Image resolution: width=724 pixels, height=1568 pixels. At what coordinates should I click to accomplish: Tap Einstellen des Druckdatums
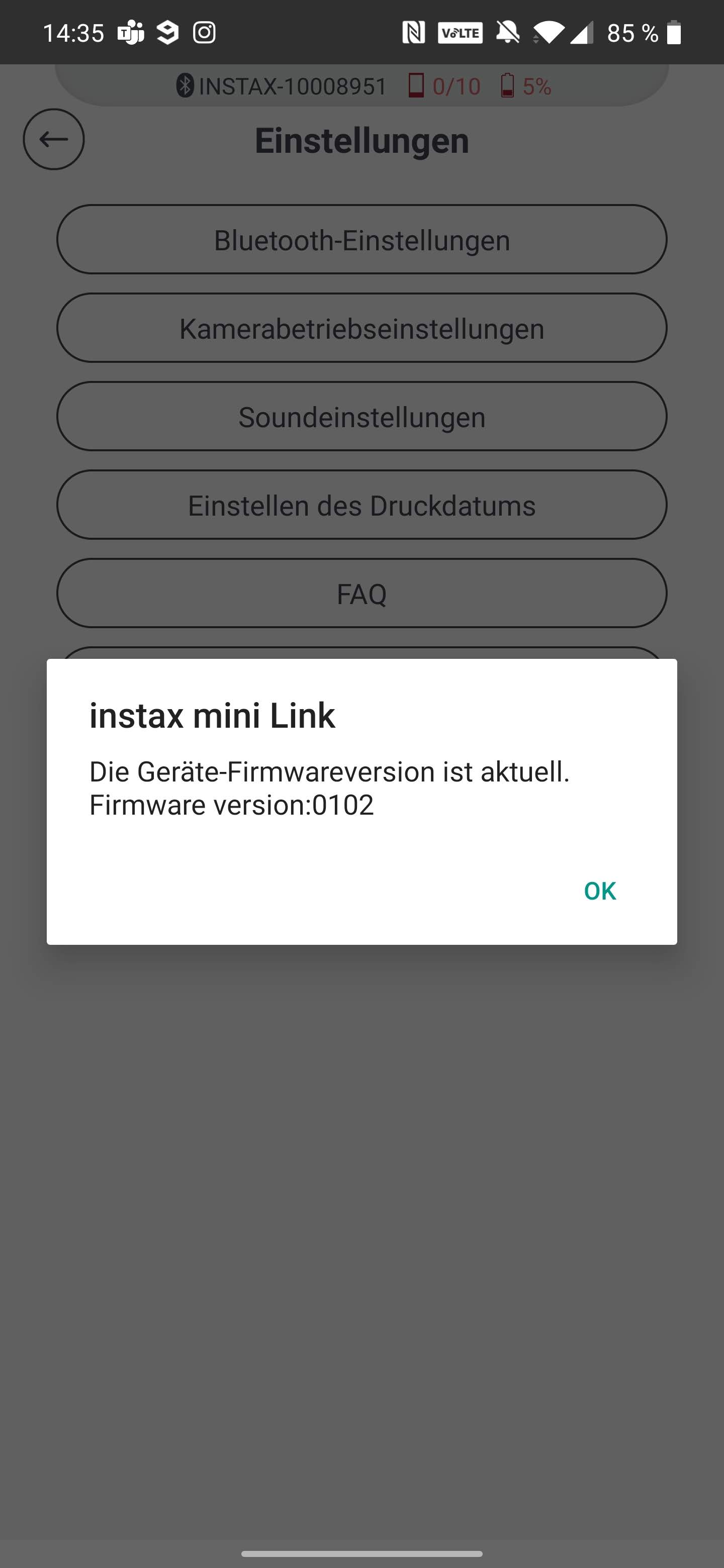coord(361,505)
